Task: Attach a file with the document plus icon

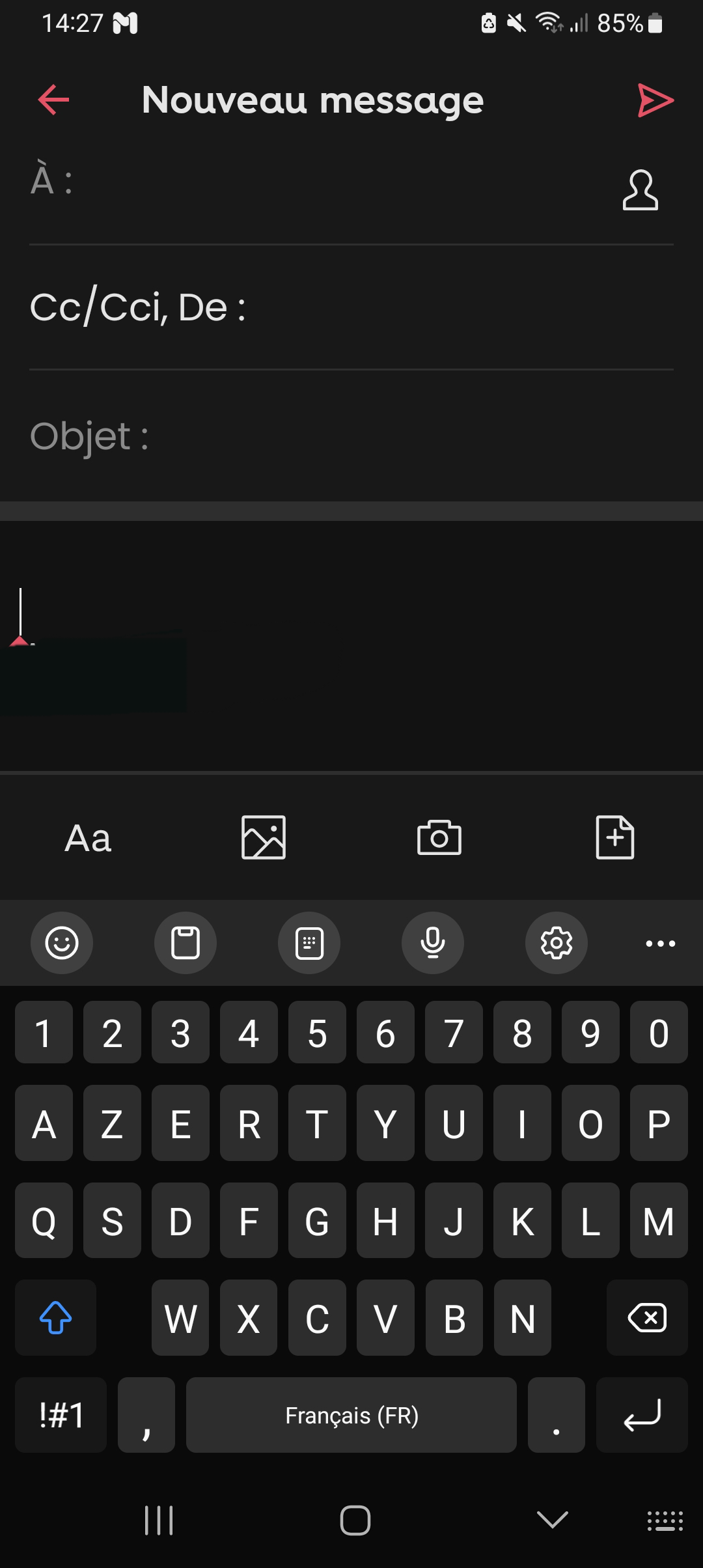Action: [x=614, y=837]
